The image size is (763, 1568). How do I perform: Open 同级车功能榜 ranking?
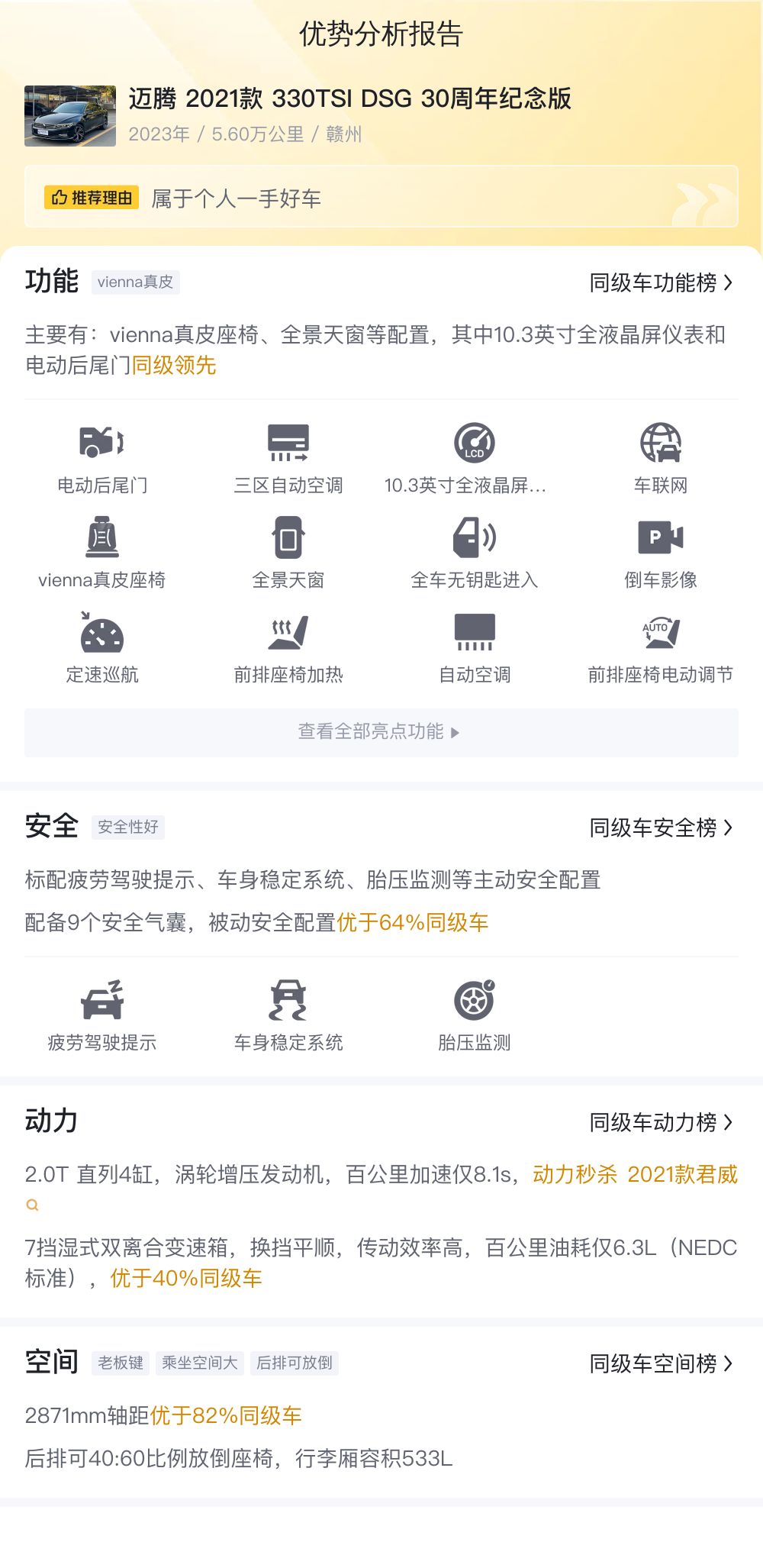[661, 283]
